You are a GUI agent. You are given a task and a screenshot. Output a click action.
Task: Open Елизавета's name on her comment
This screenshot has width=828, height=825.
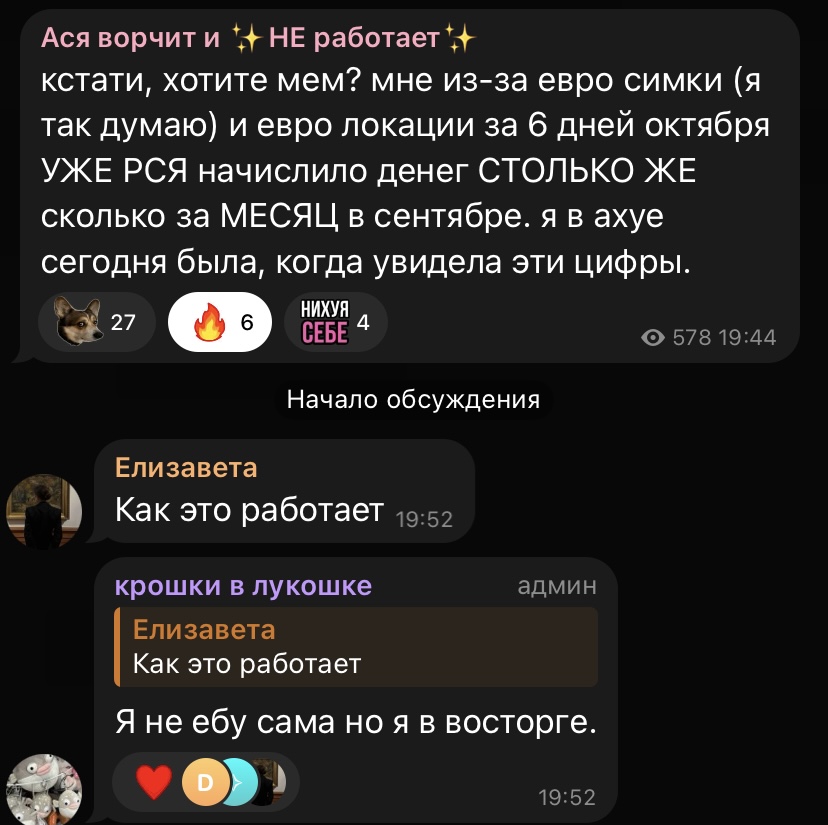[186, 467]
